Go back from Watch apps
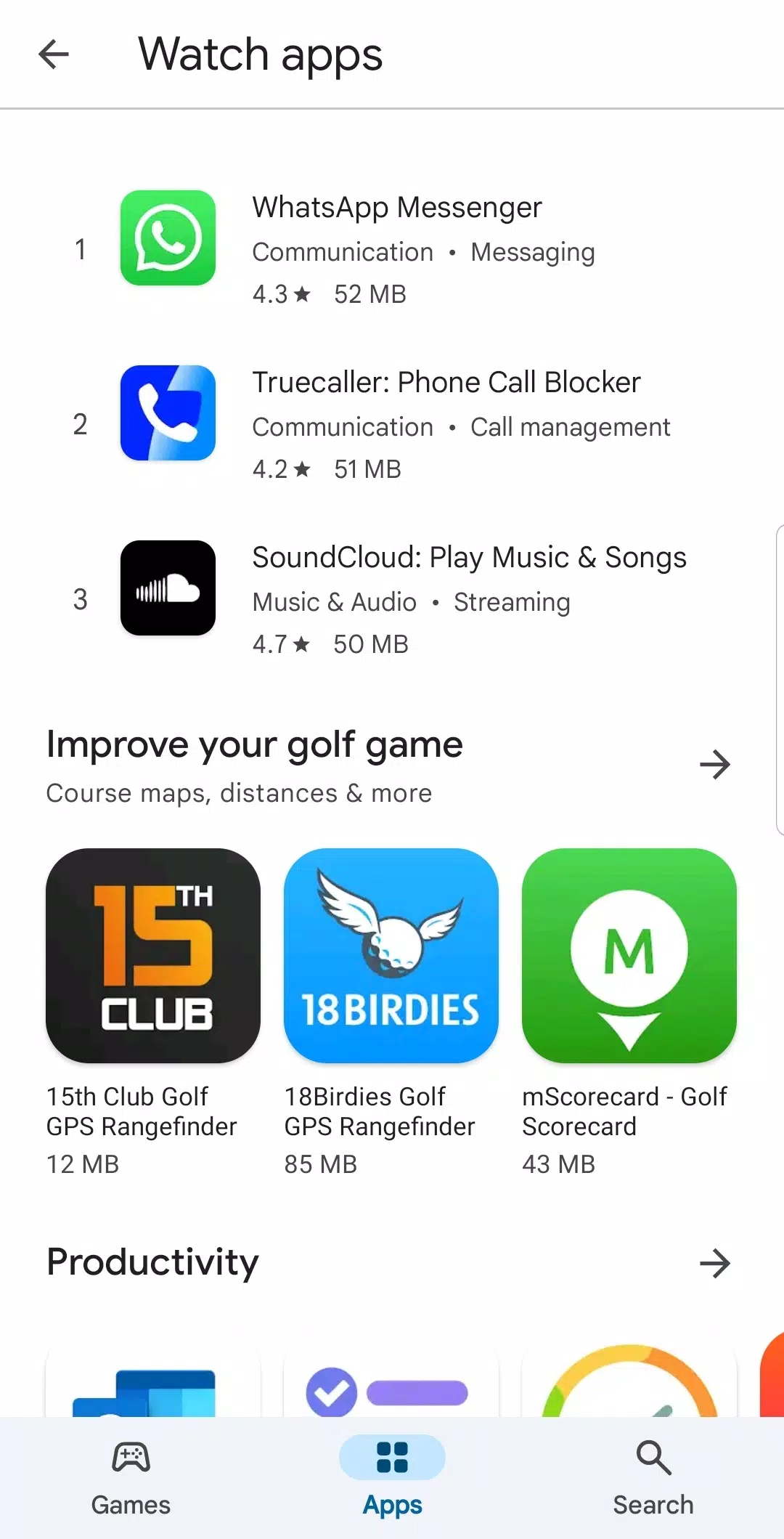The width and height of the screenshot is (784, 1539). (54, 54)
